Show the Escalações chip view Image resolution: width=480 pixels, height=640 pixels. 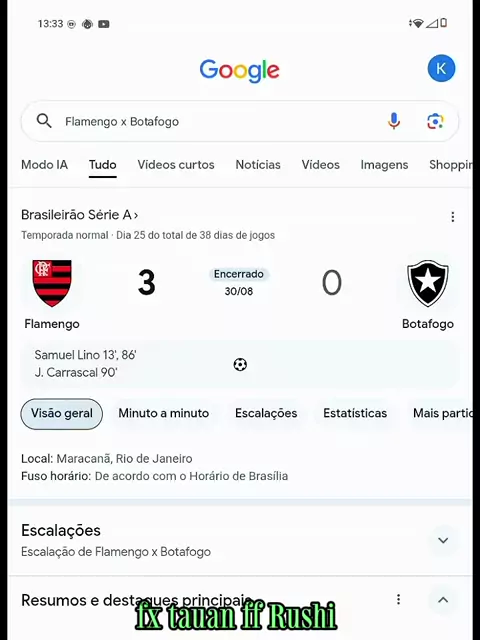click(x=266, y=413)
